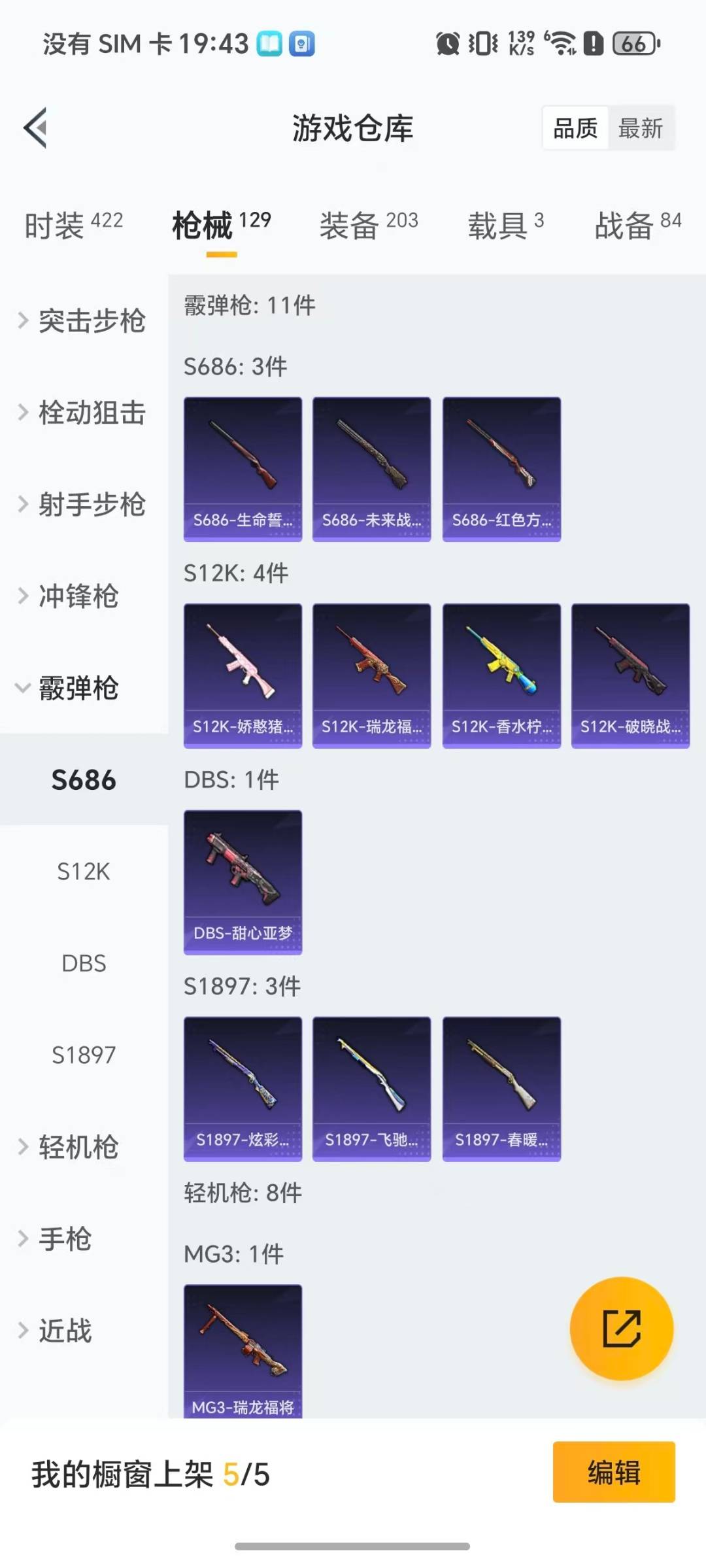706x1568 pixels.
Task: View the S686-生命誓 shotgun skin
Action: 243,468
